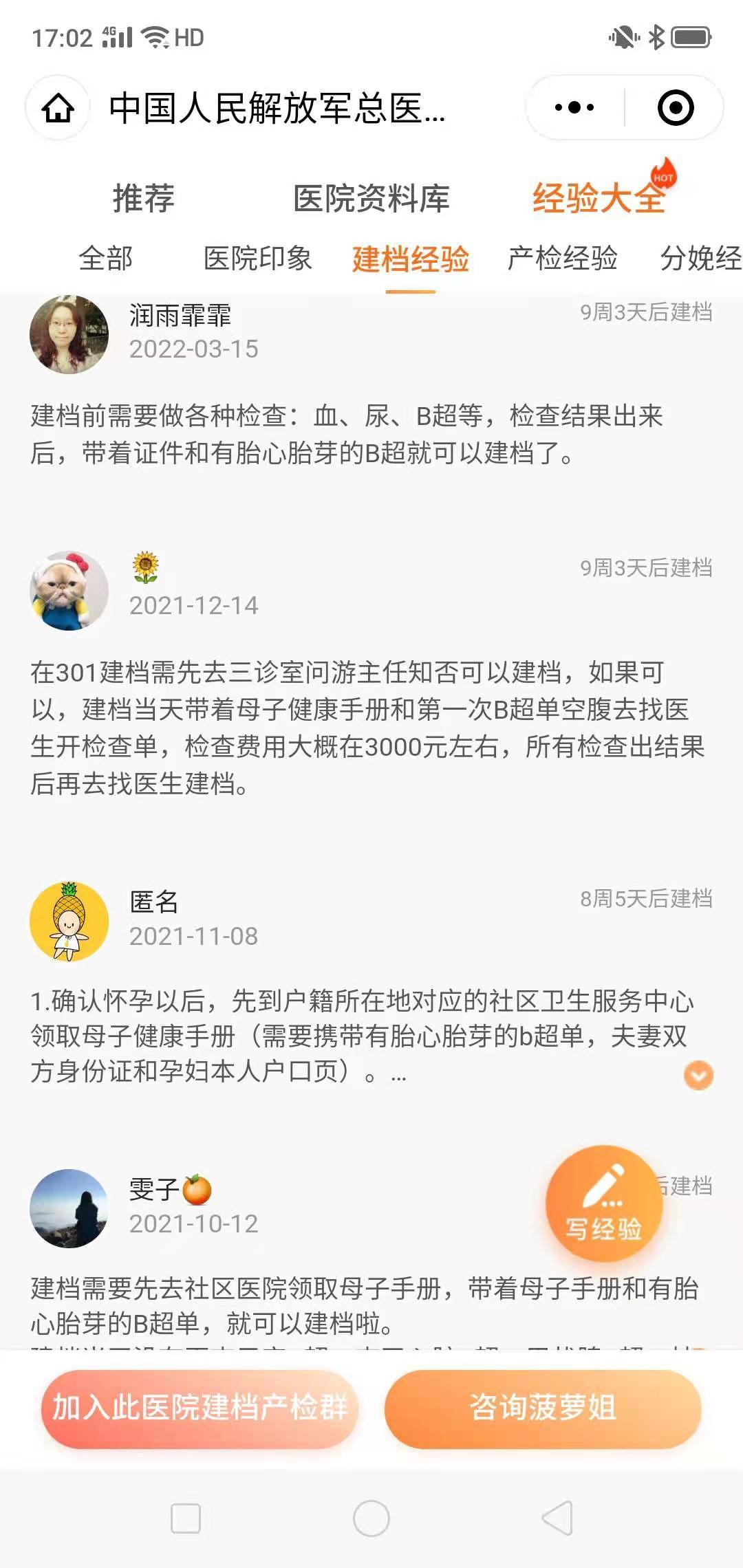This screenshot has width=743, height=1568.
Task: Switch to 医院印象 sub-tab
Action: pyautogui.click(x=258, y=259)
